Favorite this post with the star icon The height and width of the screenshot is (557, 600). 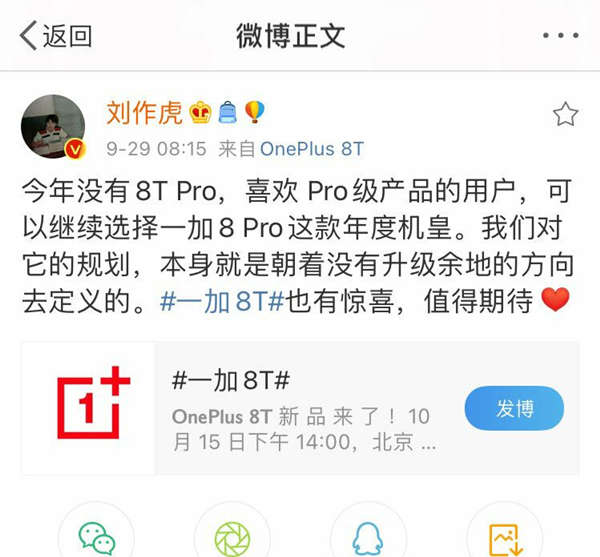[x=565, y=114]
